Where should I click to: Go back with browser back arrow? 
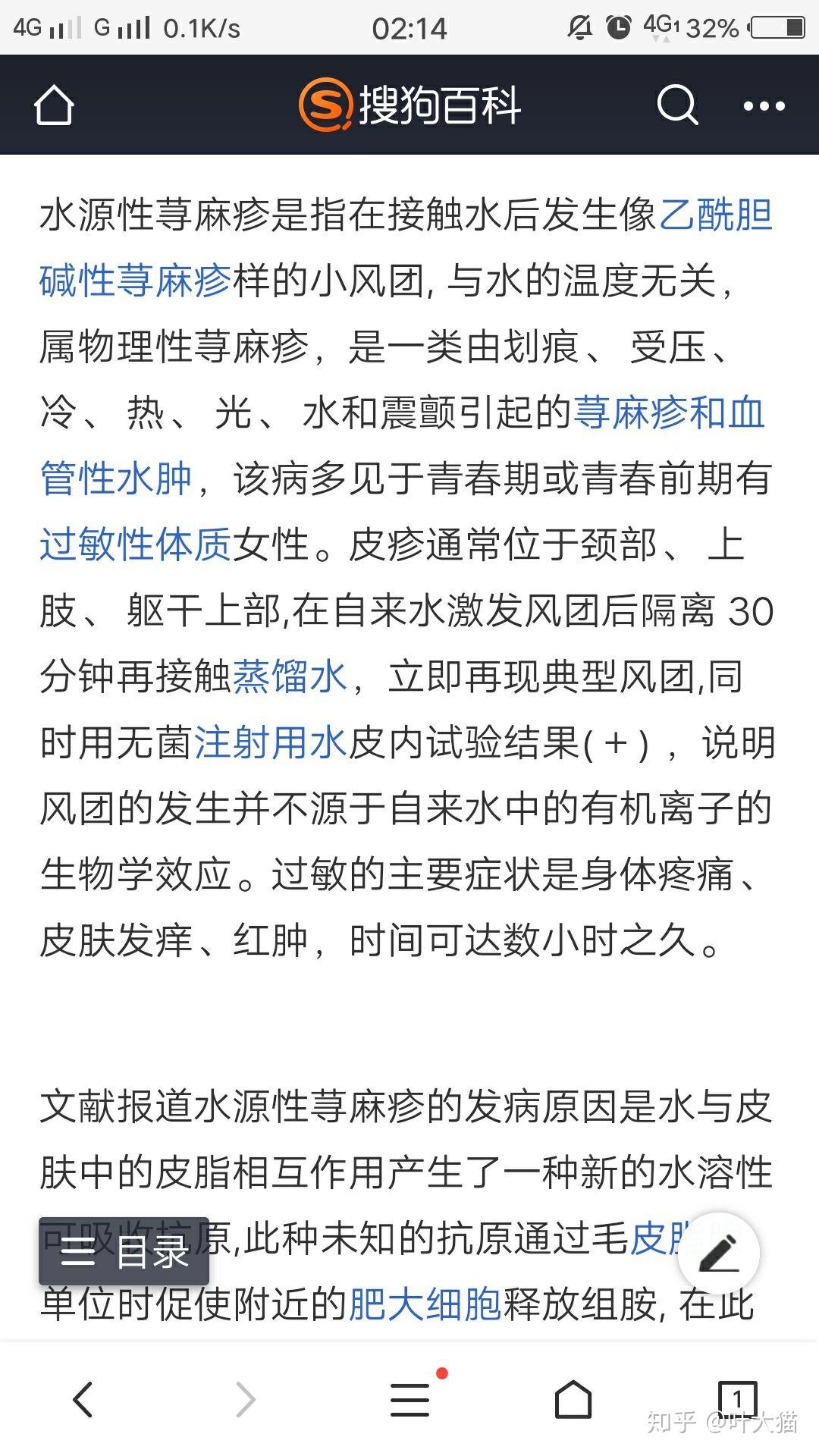(x=82, y=1399)
